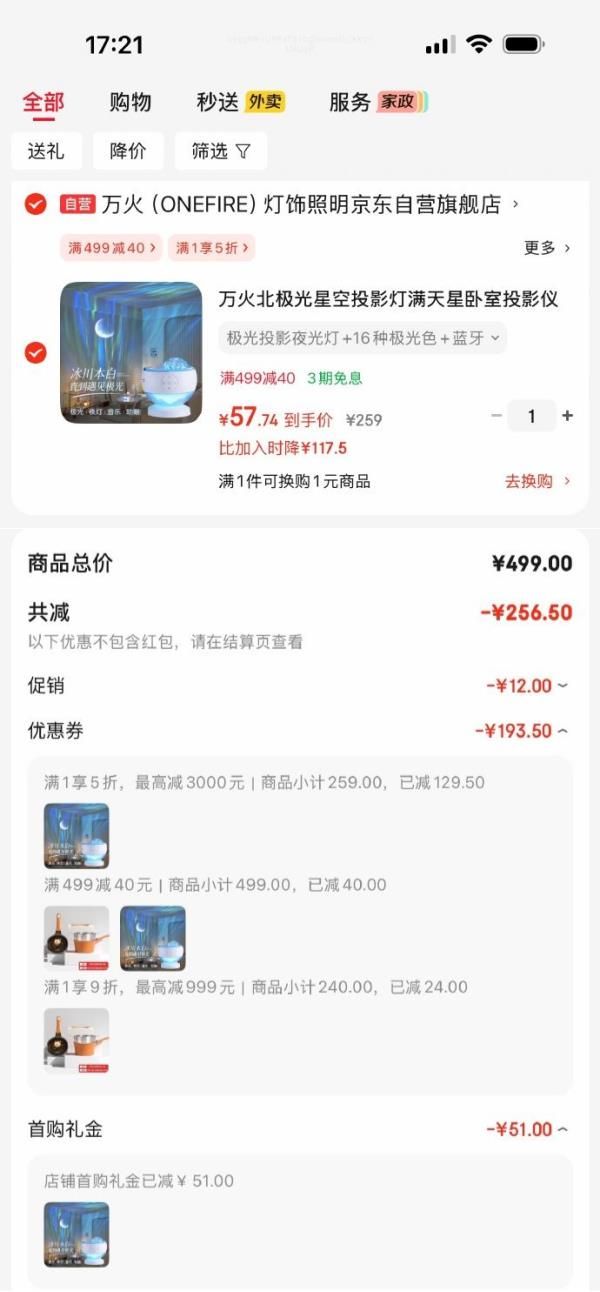Collapse the 首购礼金 details
This screenshot has width=600, height=1292.
coord(527,1129)
